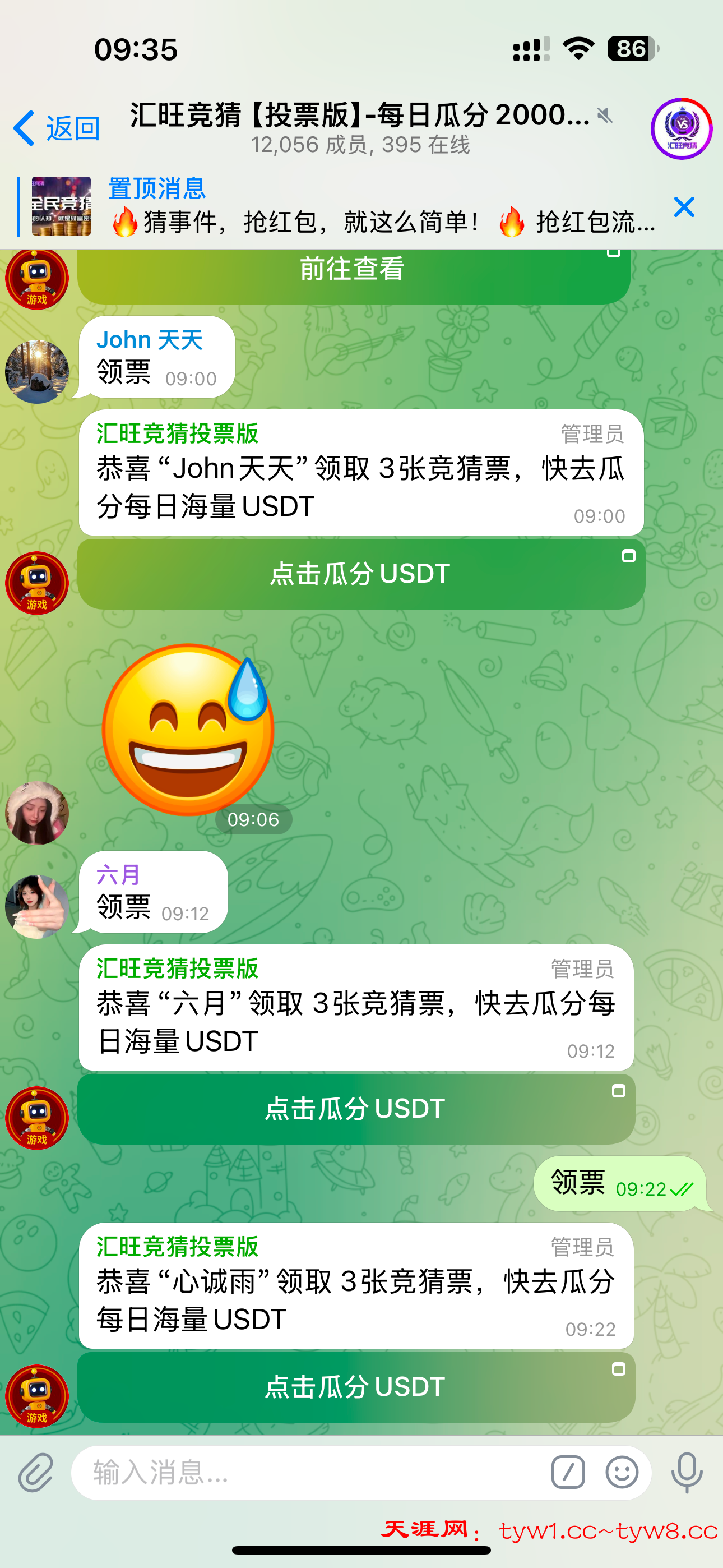
Task: Dismiss the pinned message banner
Action: point(684,207)
